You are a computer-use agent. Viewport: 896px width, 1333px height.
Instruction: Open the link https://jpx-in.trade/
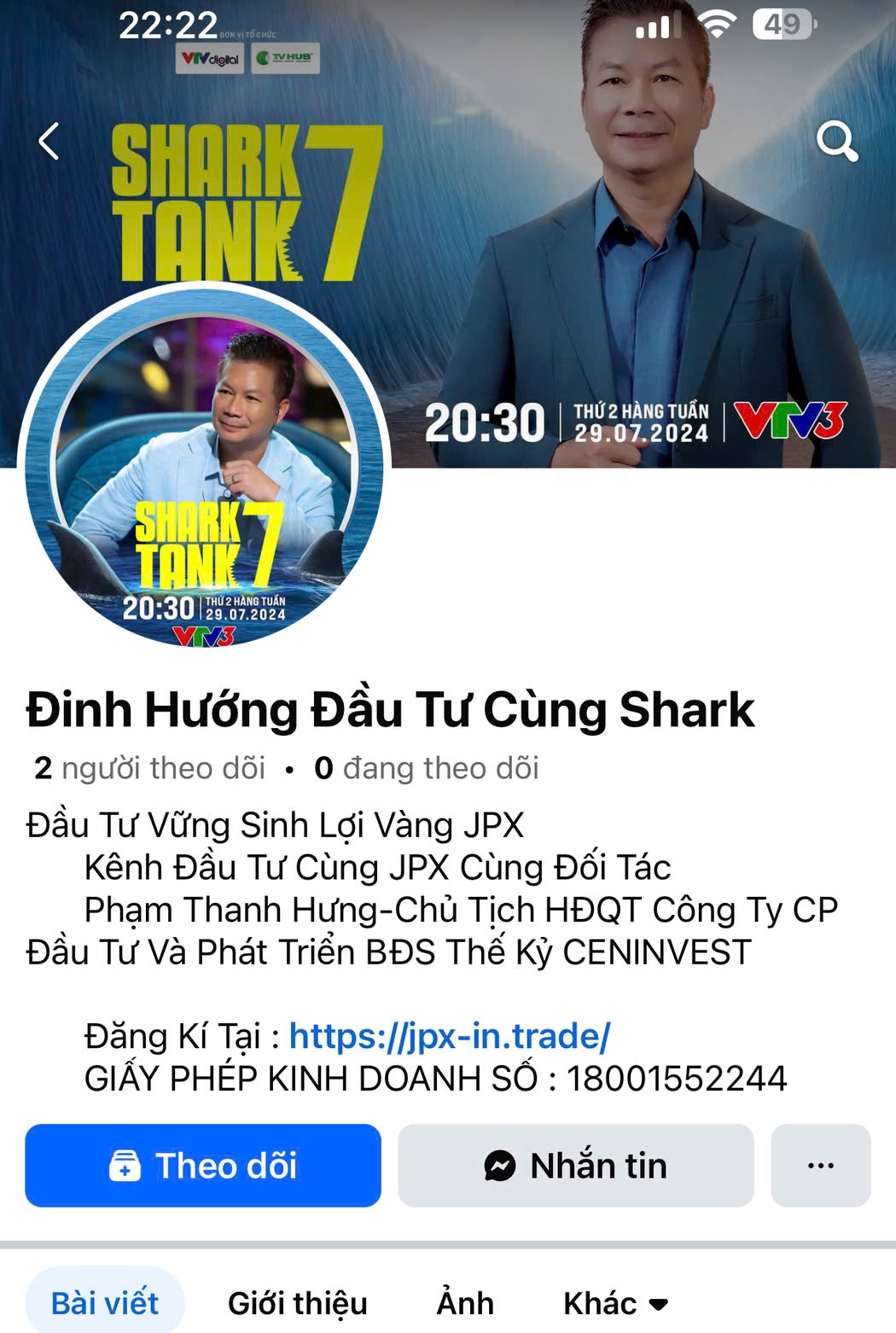click(450, 1035)
